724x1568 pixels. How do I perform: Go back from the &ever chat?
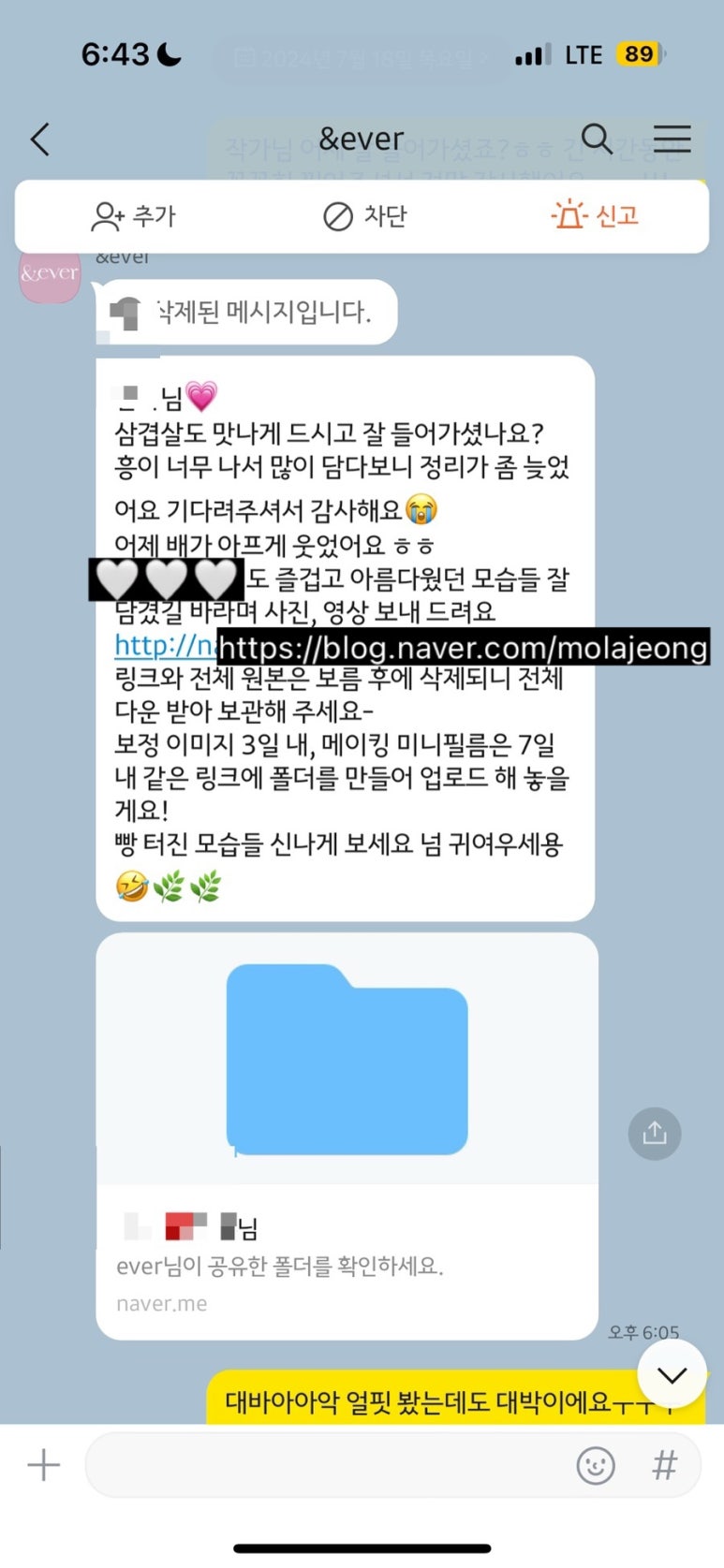pyautogui.click(x=39, y=139)
